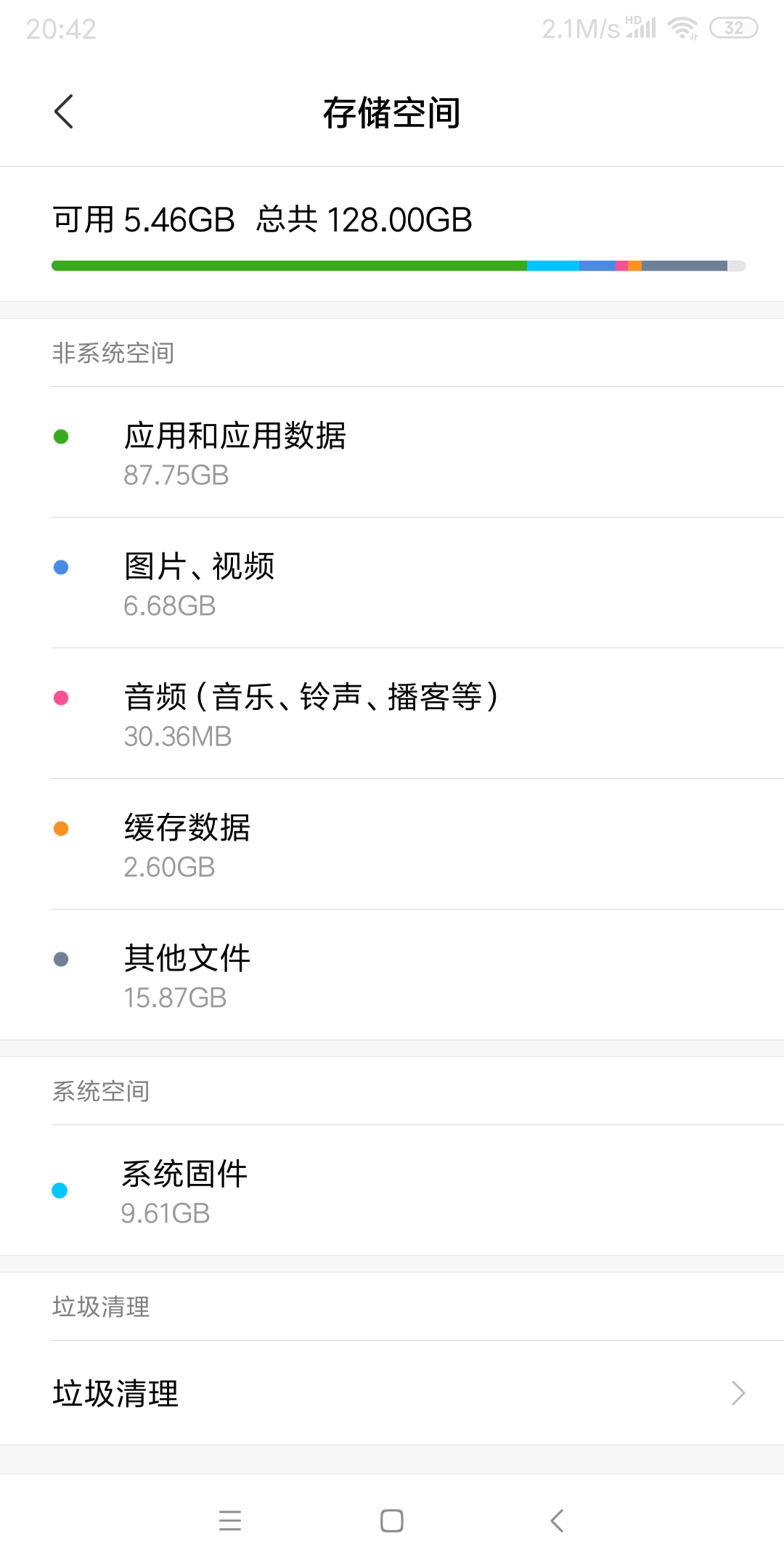Open the 音频 storage row

(392, 714)
